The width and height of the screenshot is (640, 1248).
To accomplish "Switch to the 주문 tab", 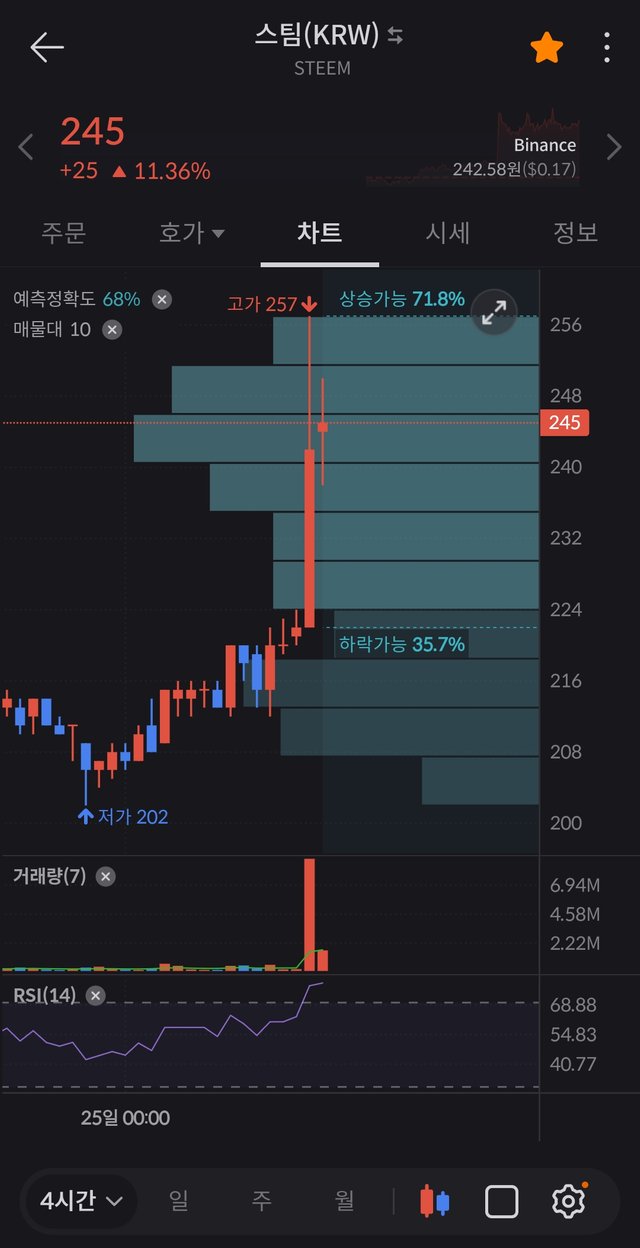I will coord(63,233).
